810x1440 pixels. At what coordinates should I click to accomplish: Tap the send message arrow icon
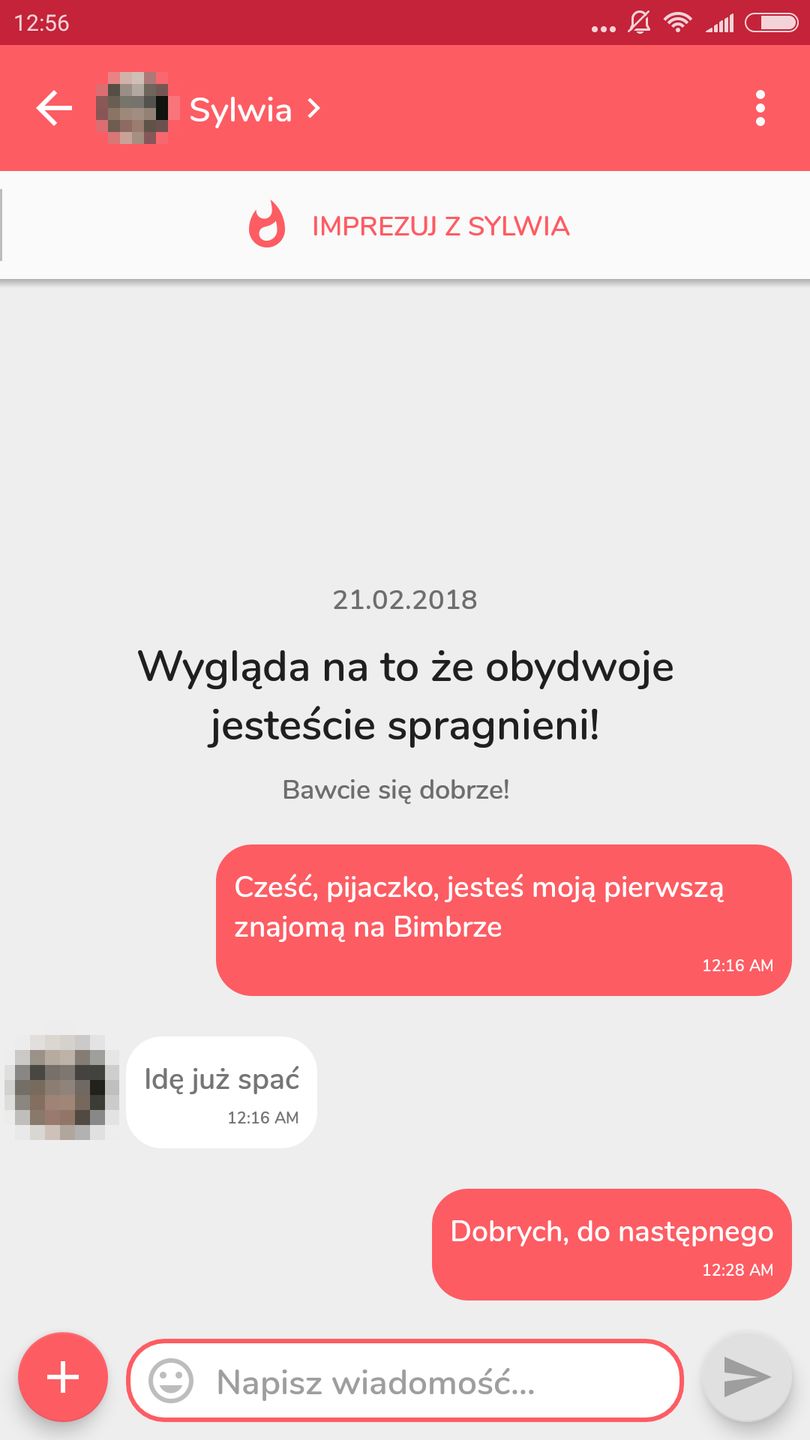744,1377
